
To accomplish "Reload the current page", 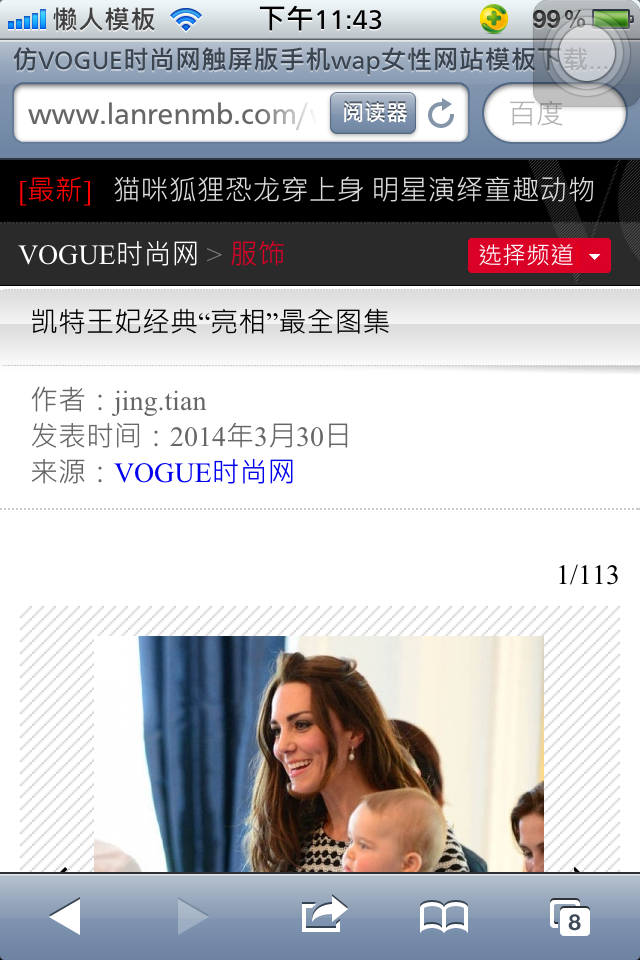I will [x=441, y=114].
